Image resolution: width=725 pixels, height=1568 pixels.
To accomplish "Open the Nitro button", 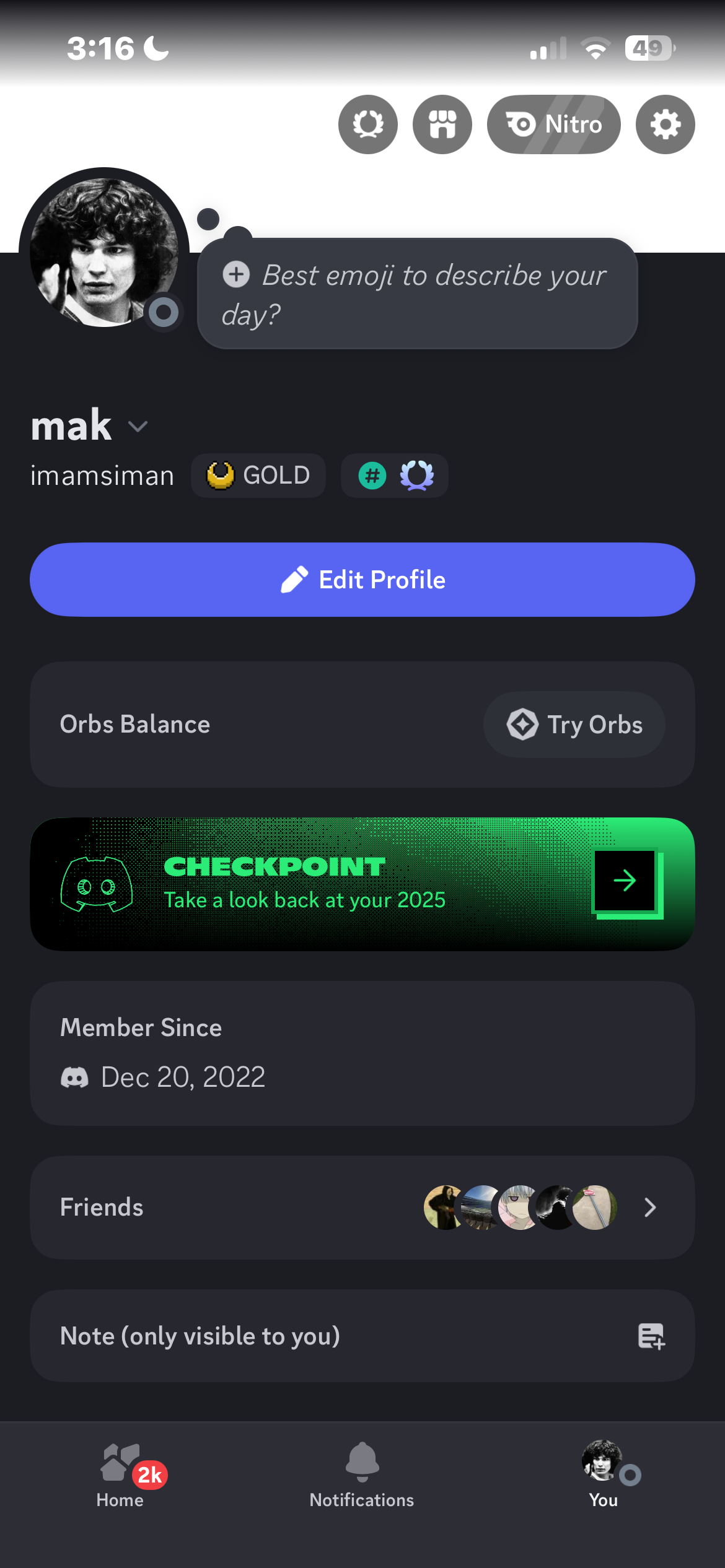I will pos(553,124).
